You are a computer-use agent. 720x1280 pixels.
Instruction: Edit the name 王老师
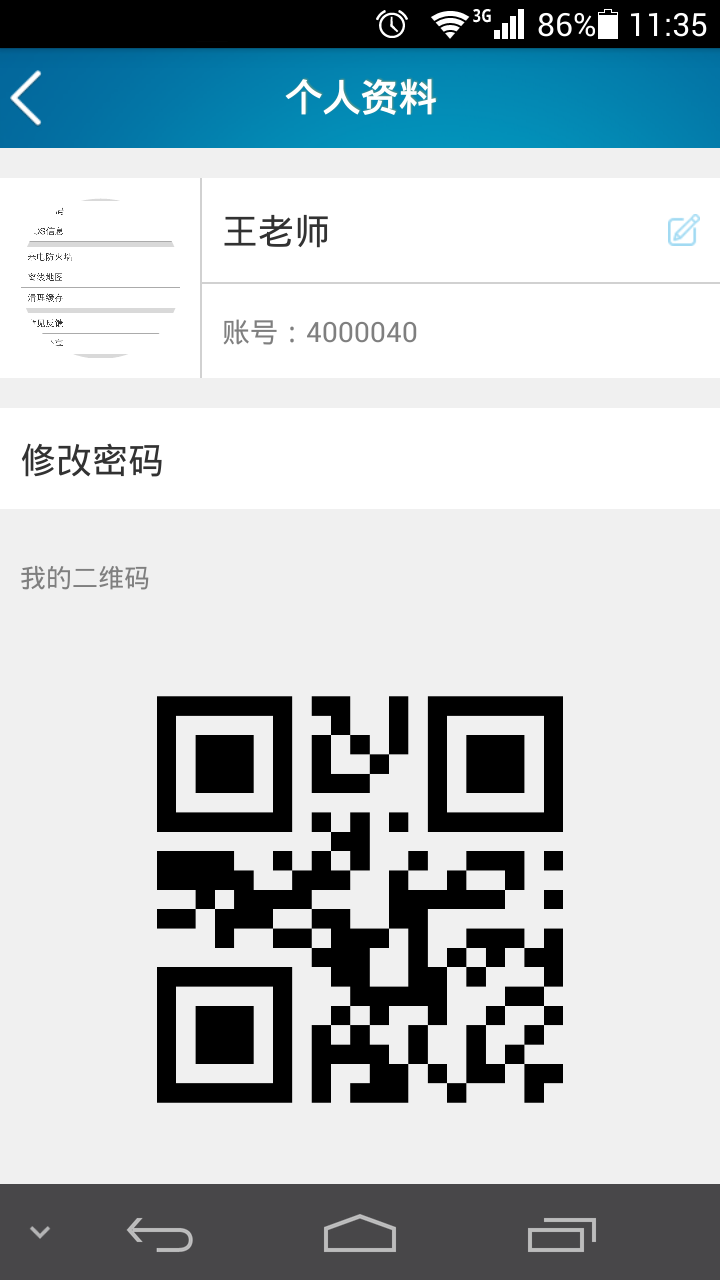click(683, 231)
